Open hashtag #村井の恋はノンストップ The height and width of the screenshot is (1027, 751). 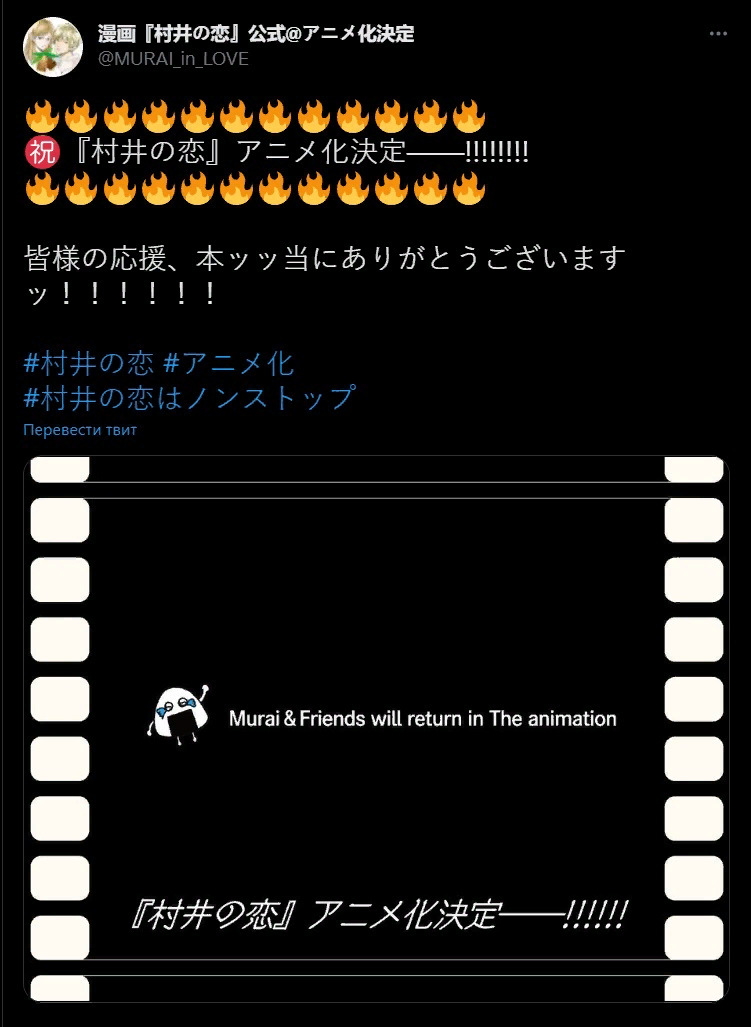tap(189, 397)
